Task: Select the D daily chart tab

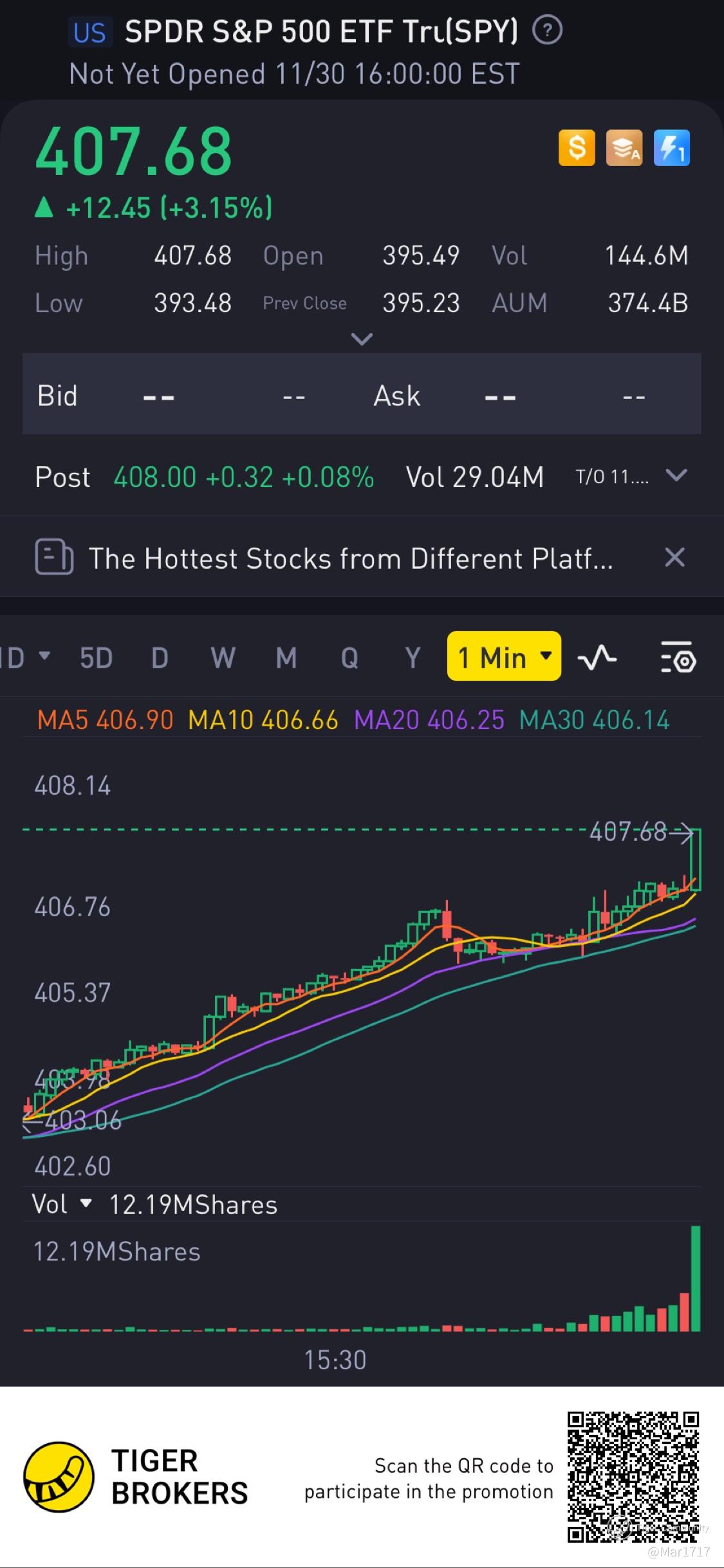Action: pos(160,658)
